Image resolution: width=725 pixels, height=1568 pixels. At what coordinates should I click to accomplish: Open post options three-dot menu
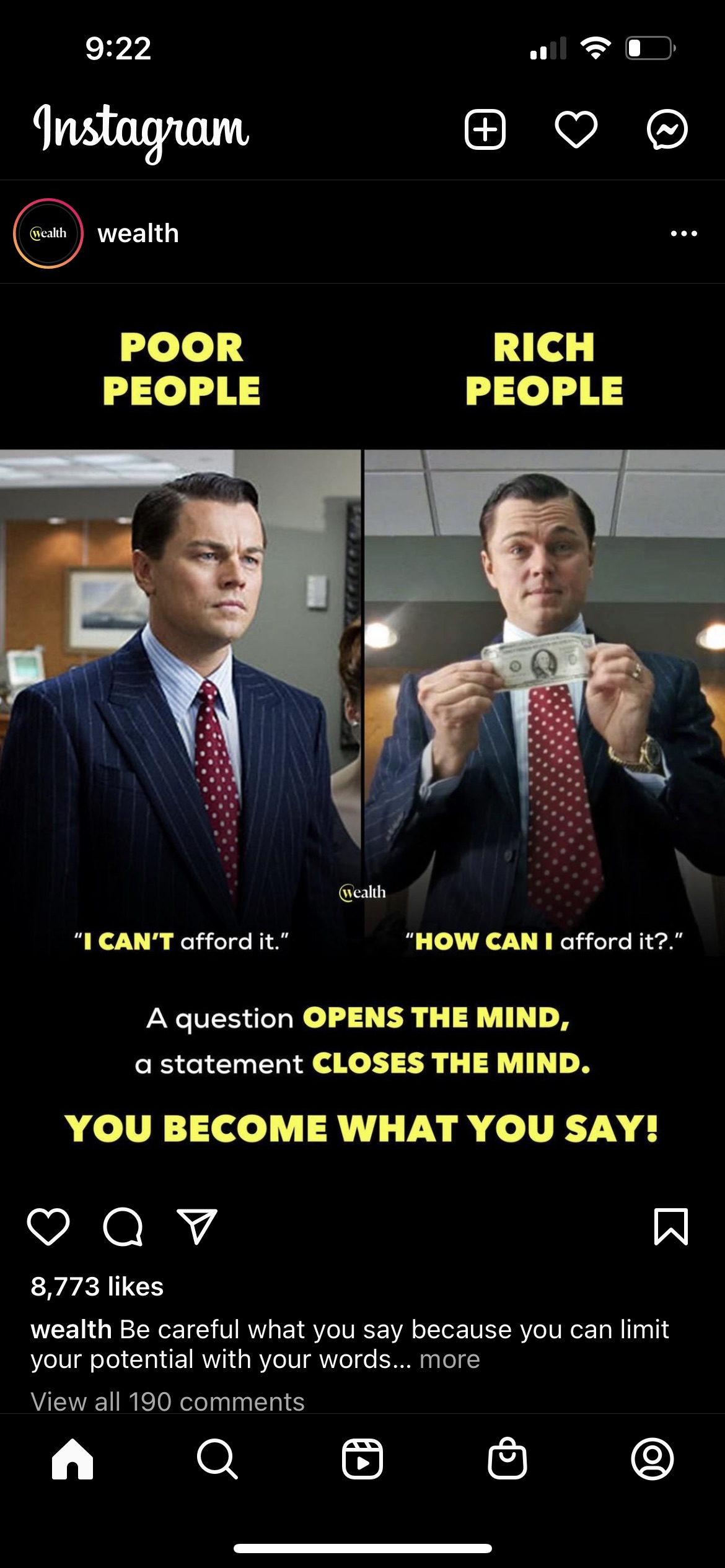(x=684, y=233)
